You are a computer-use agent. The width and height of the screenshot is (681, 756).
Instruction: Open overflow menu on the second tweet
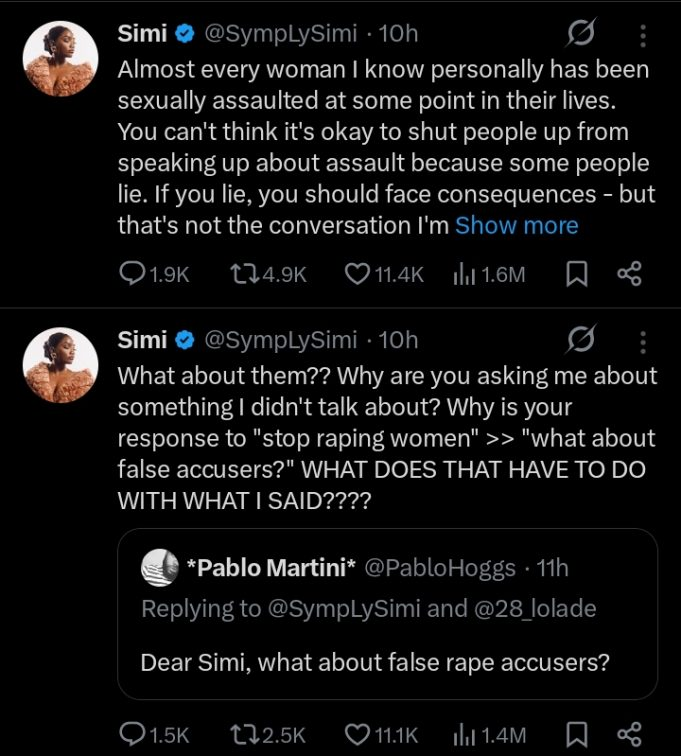click(x=641, y=341)
